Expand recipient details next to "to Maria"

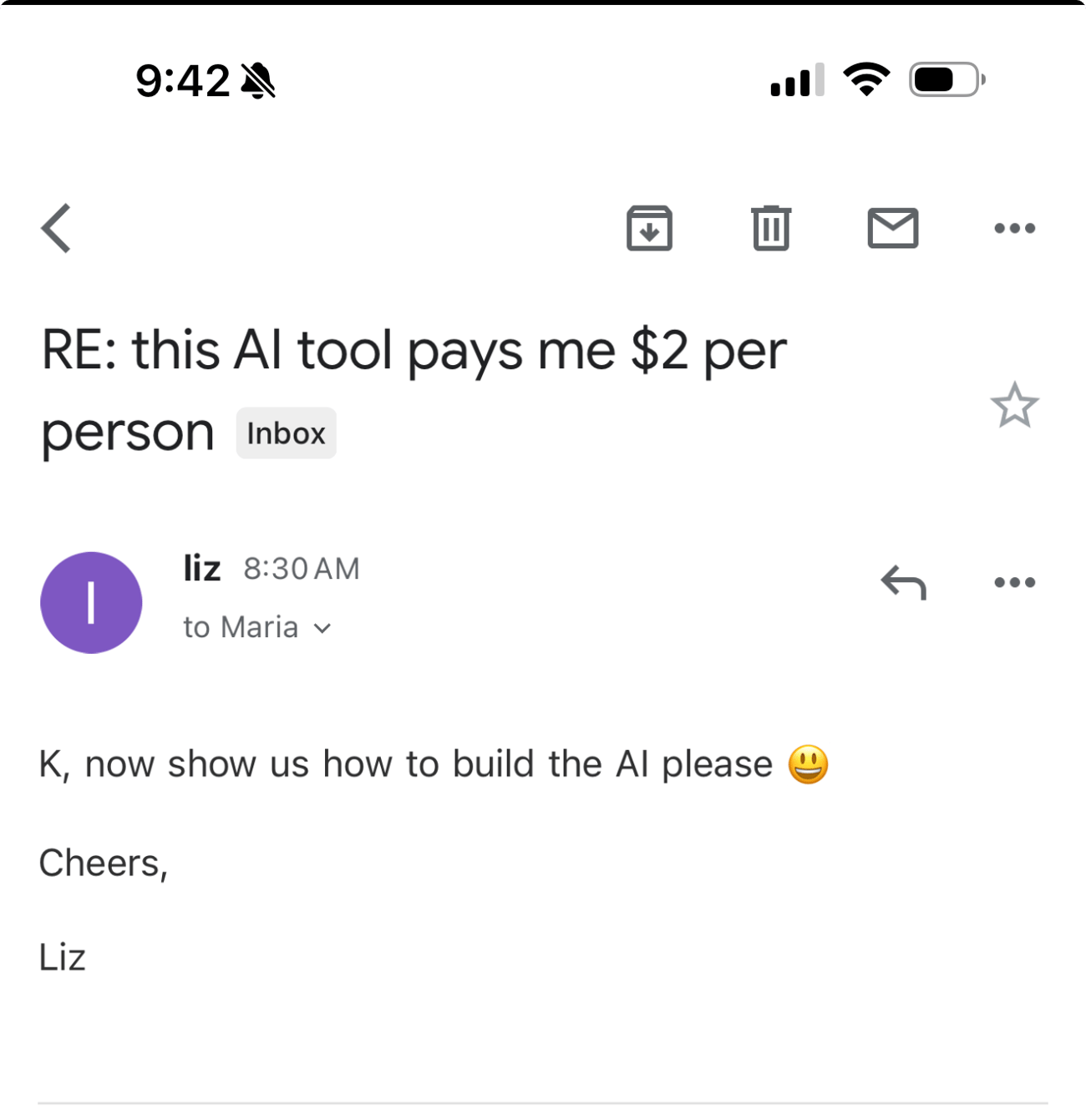click(323, 628)
